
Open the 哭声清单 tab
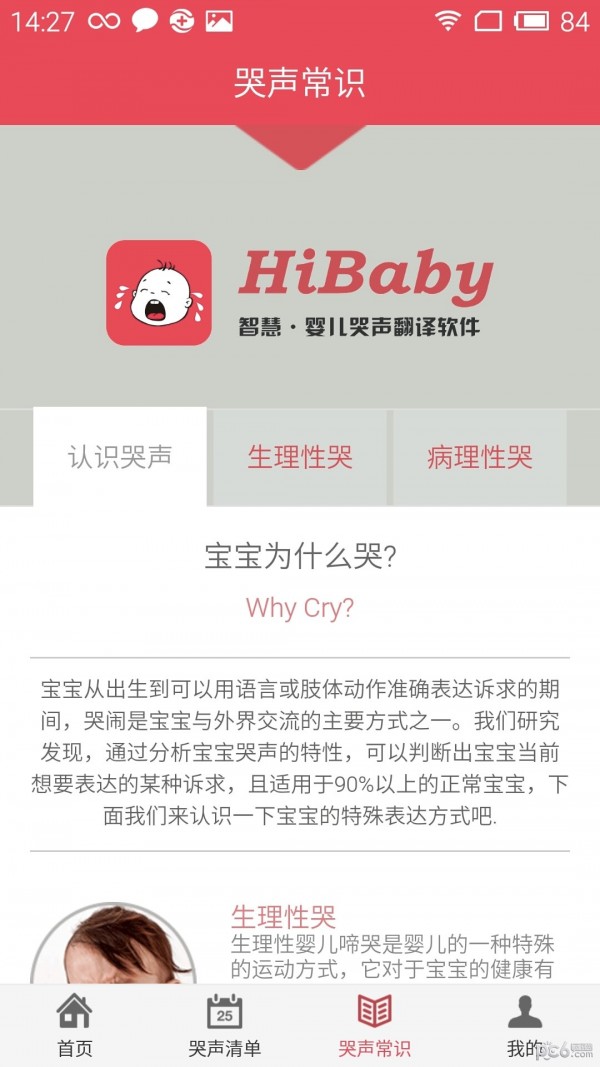click(x=225, y=1027)
